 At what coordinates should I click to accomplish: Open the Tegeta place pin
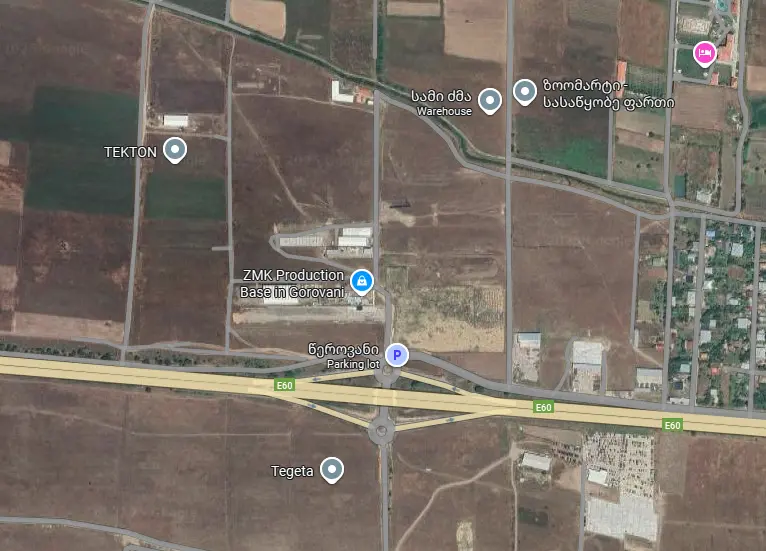click(x=332, y=469)
